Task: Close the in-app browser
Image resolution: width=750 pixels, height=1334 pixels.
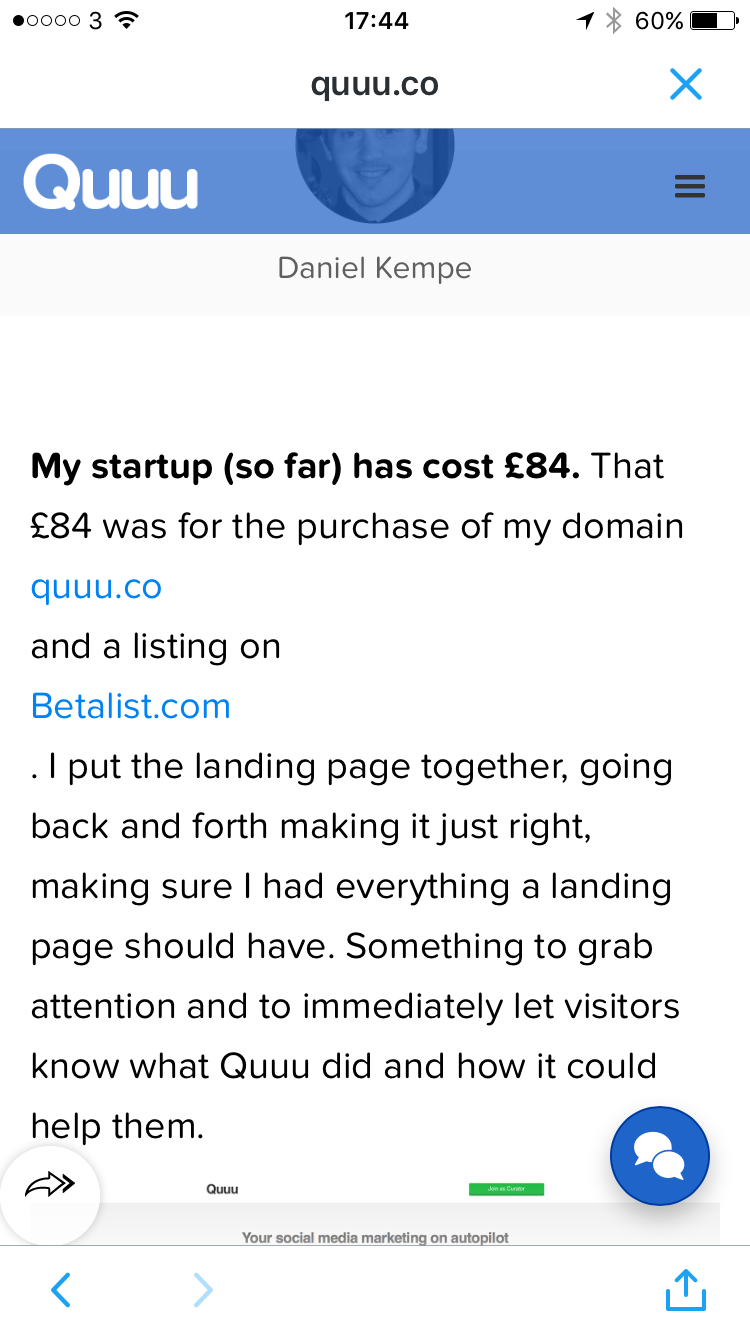Action: click(686, 85)
